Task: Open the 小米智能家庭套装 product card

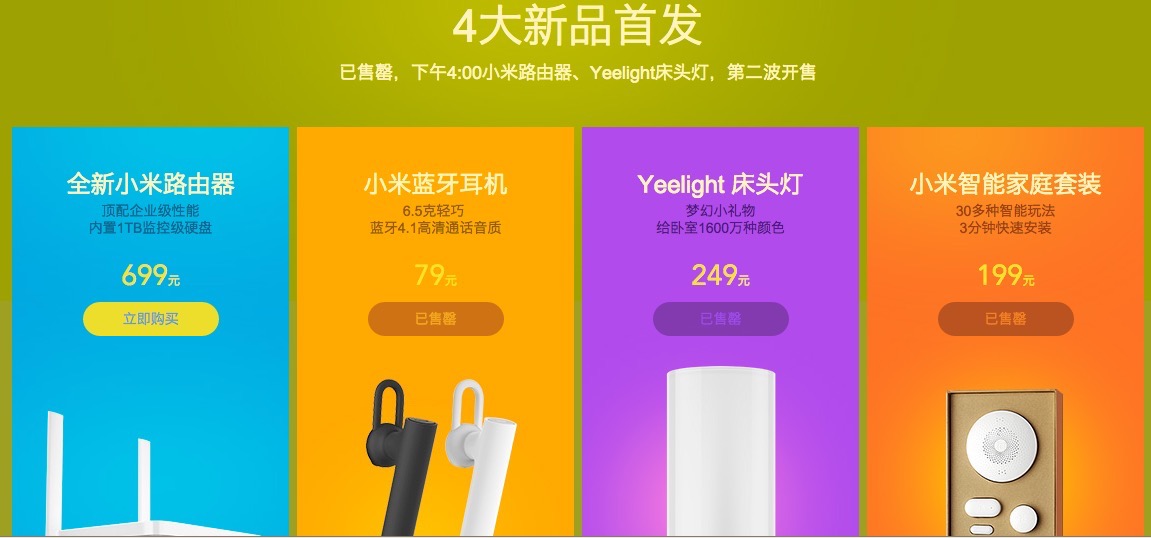Action: 1005,184
